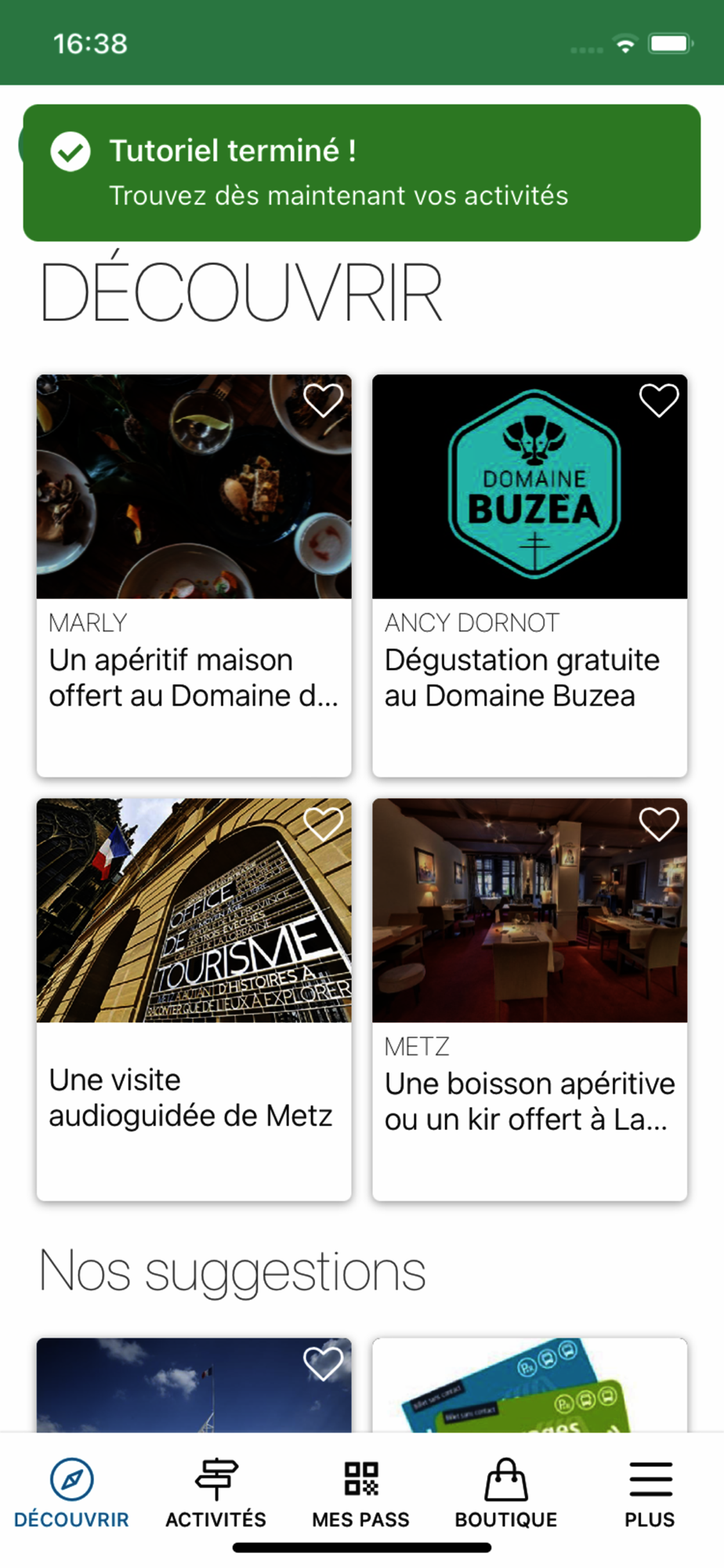Open the transit cards suggestion tile
The image size is (724, 1568).
click(530, 1386)
